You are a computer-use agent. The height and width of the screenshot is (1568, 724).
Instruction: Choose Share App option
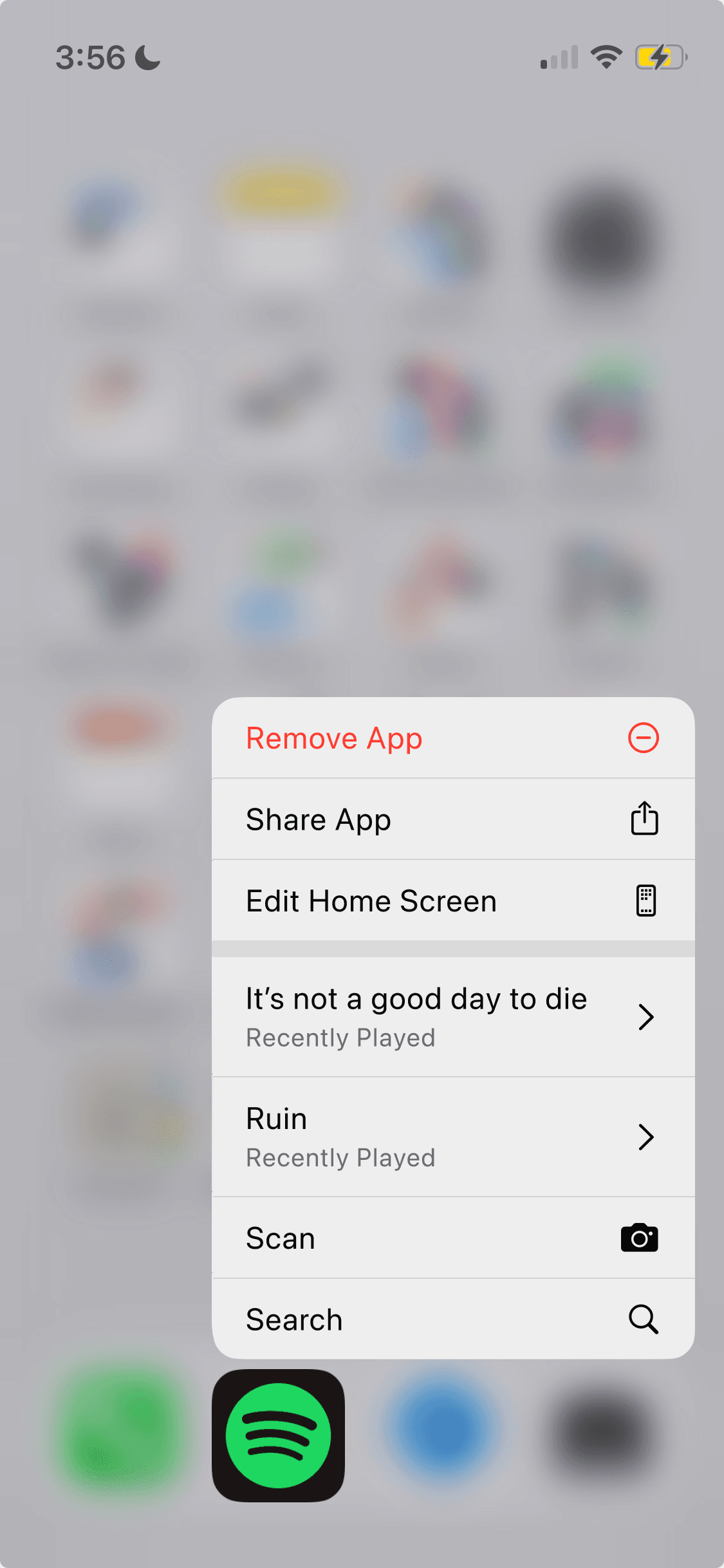452,819
